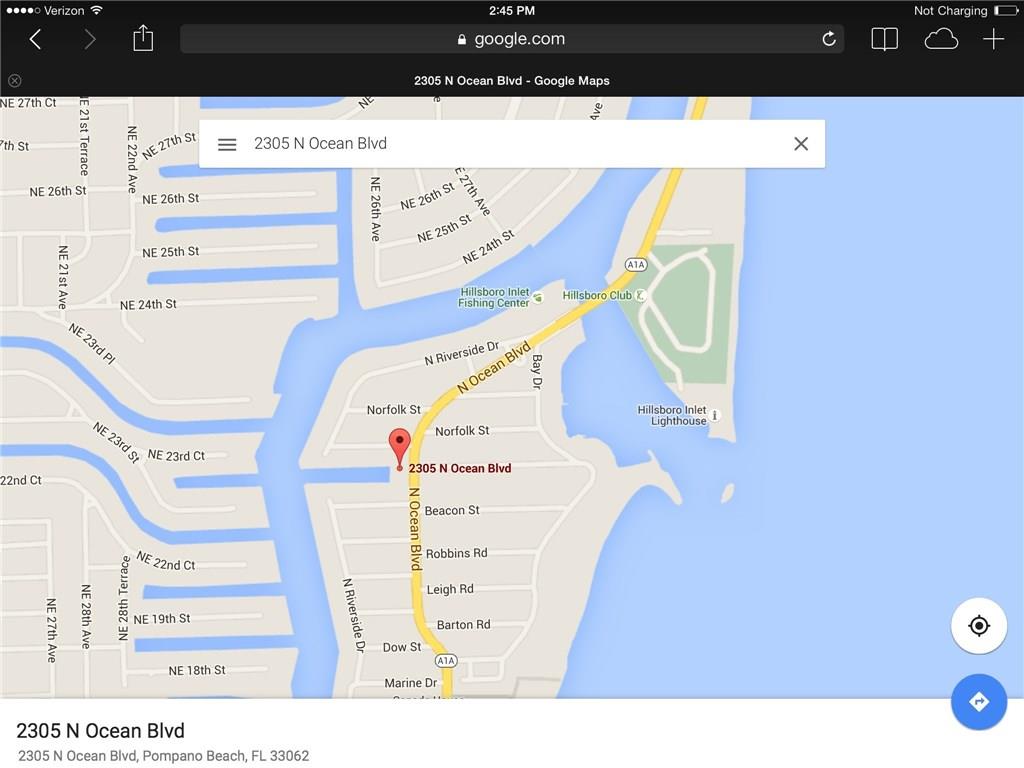Show iCloud tabs
This screenshot has height=768, width=1024.
[x=940, y=39]
